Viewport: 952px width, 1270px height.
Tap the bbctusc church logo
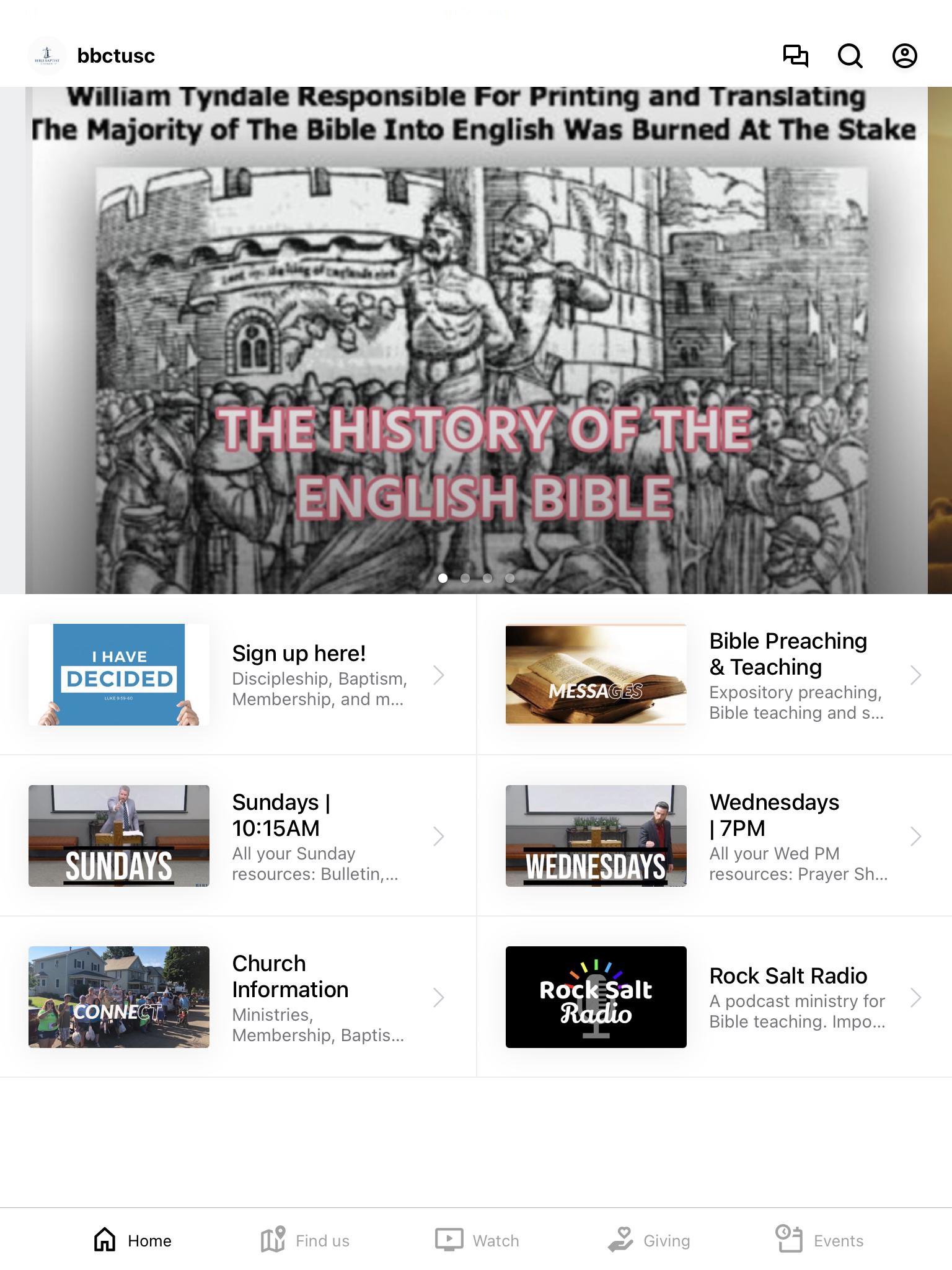click(x=47, y=56)
